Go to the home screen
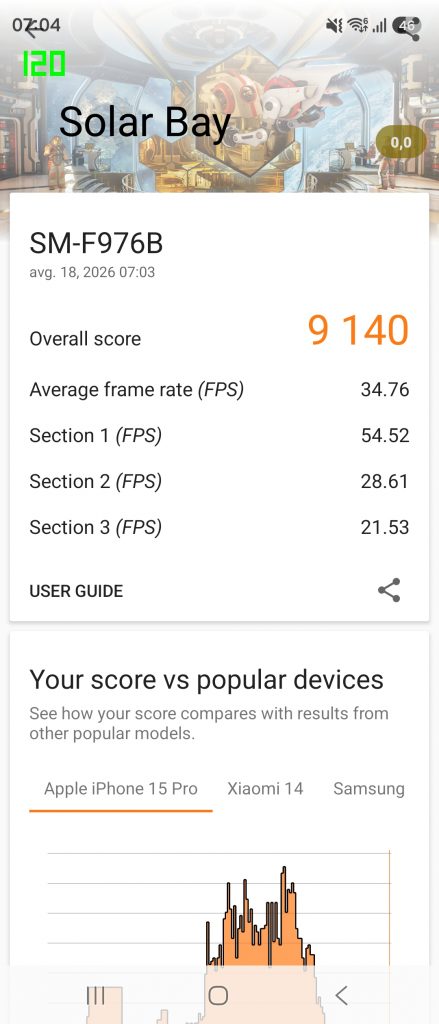The height and width of the screenshot is (1024, 439). coord(218,995)
